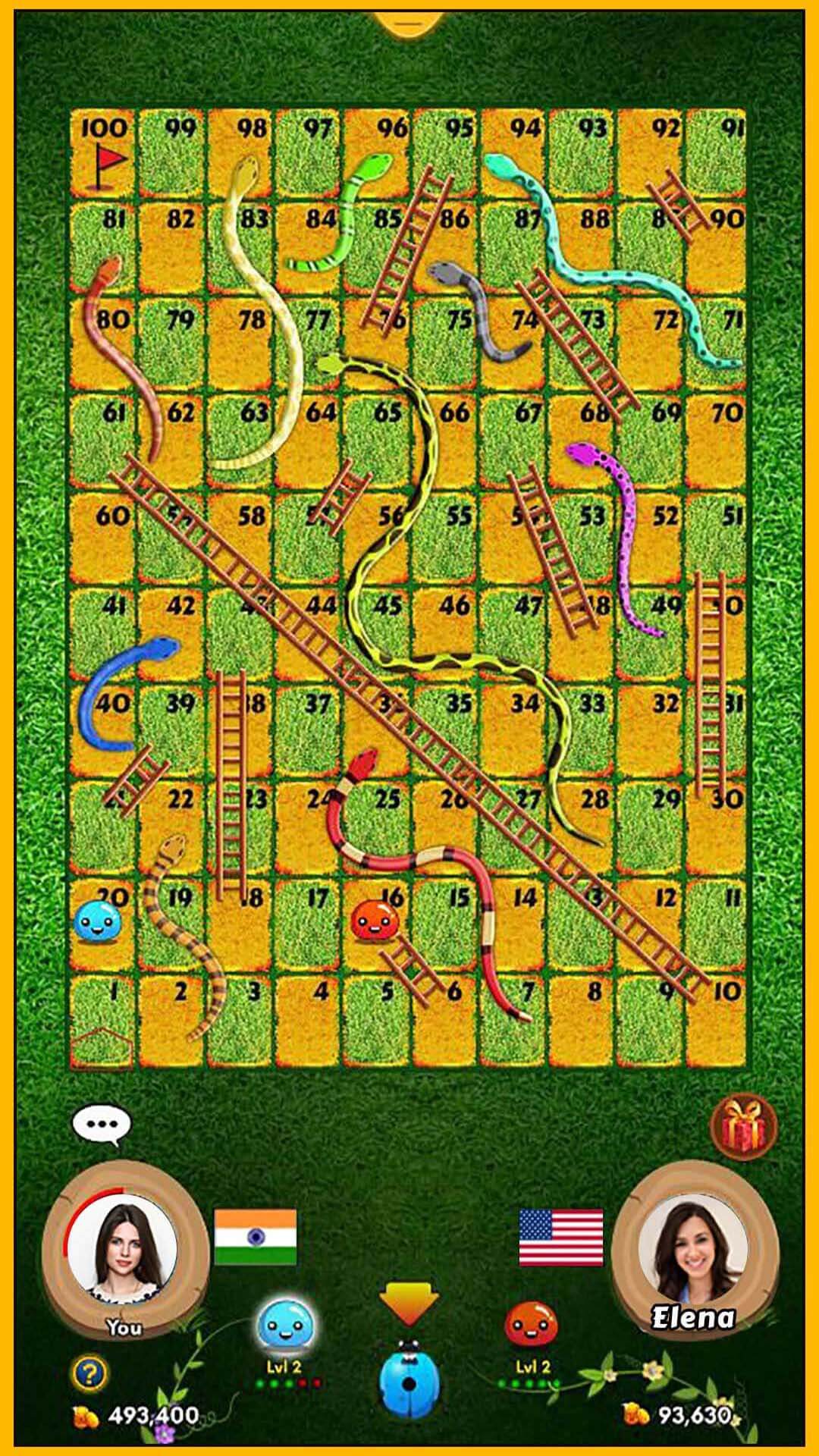
Task: Open the gift box reward
Action: pyautogui.click(x=743, y=1126)
